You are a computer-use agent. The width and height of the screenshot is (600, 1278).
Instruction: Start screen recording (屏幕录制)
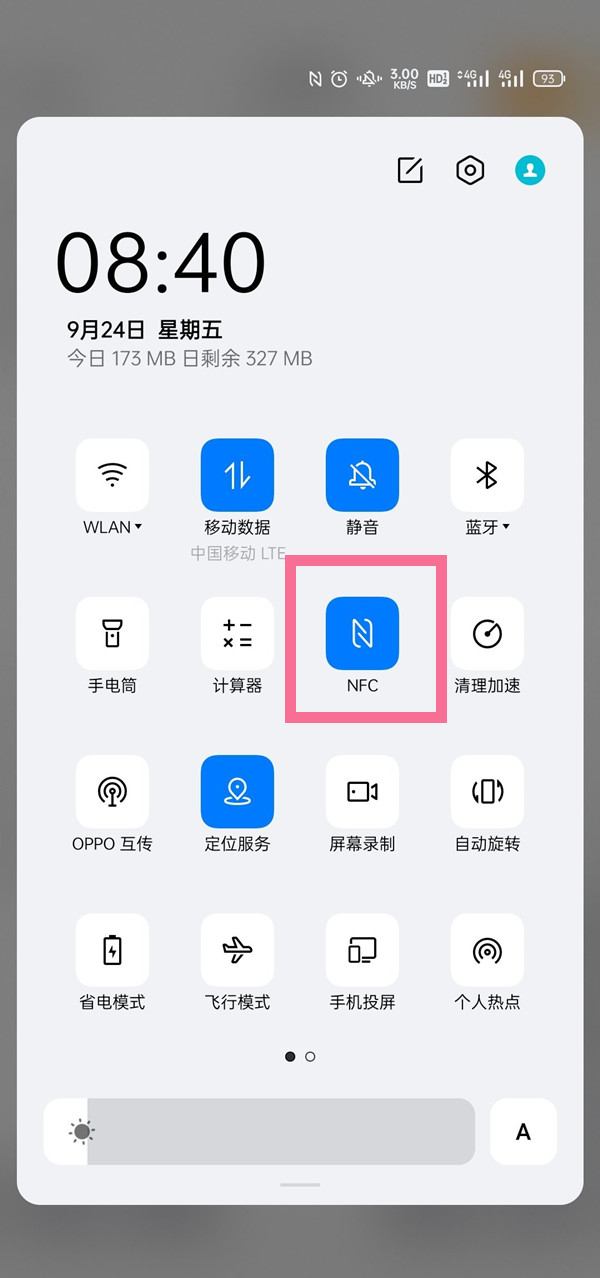(362, 792)
